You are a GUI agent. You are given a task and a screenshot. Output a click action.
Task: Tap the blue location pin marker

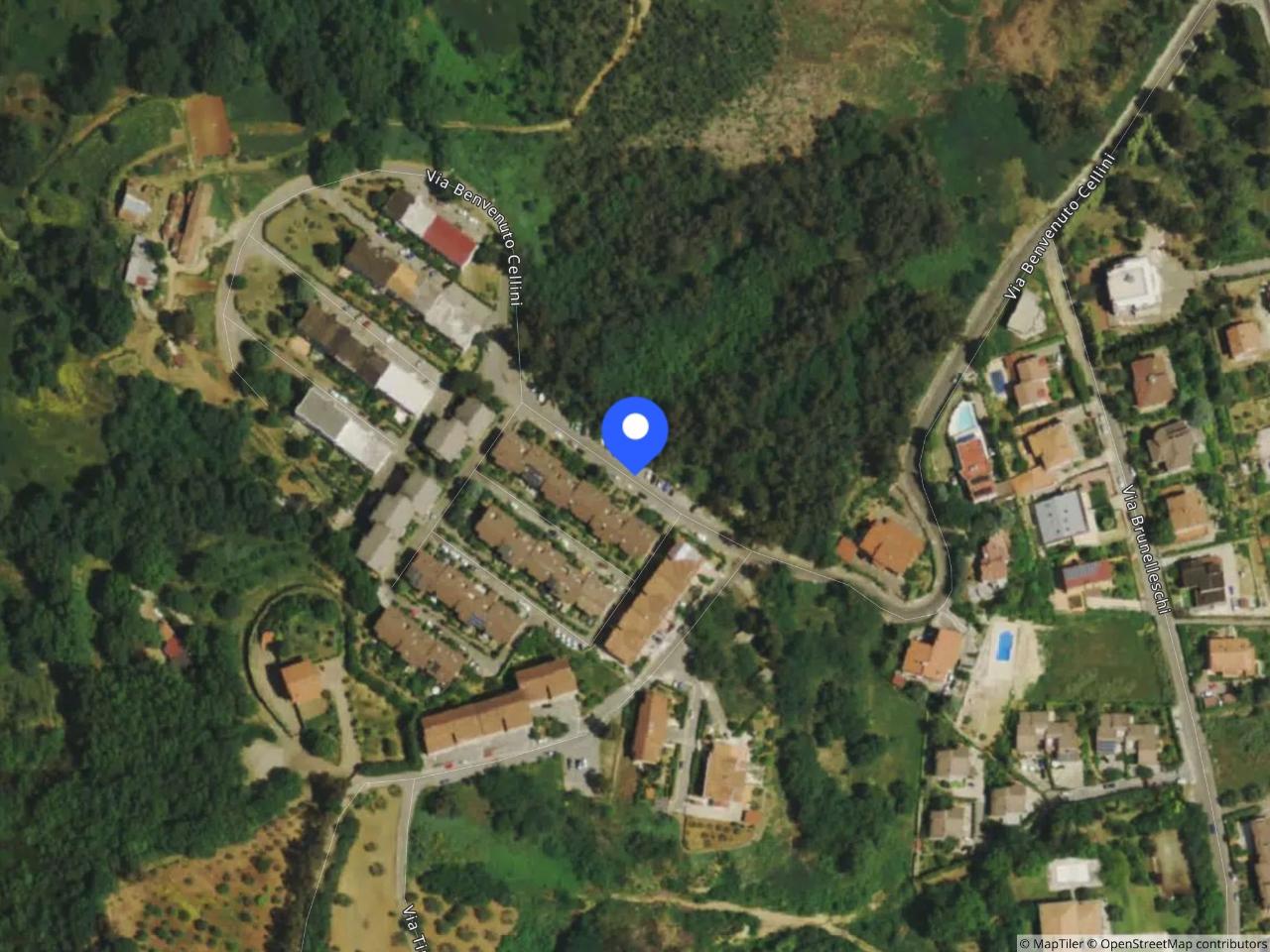(x=635, y=430)
